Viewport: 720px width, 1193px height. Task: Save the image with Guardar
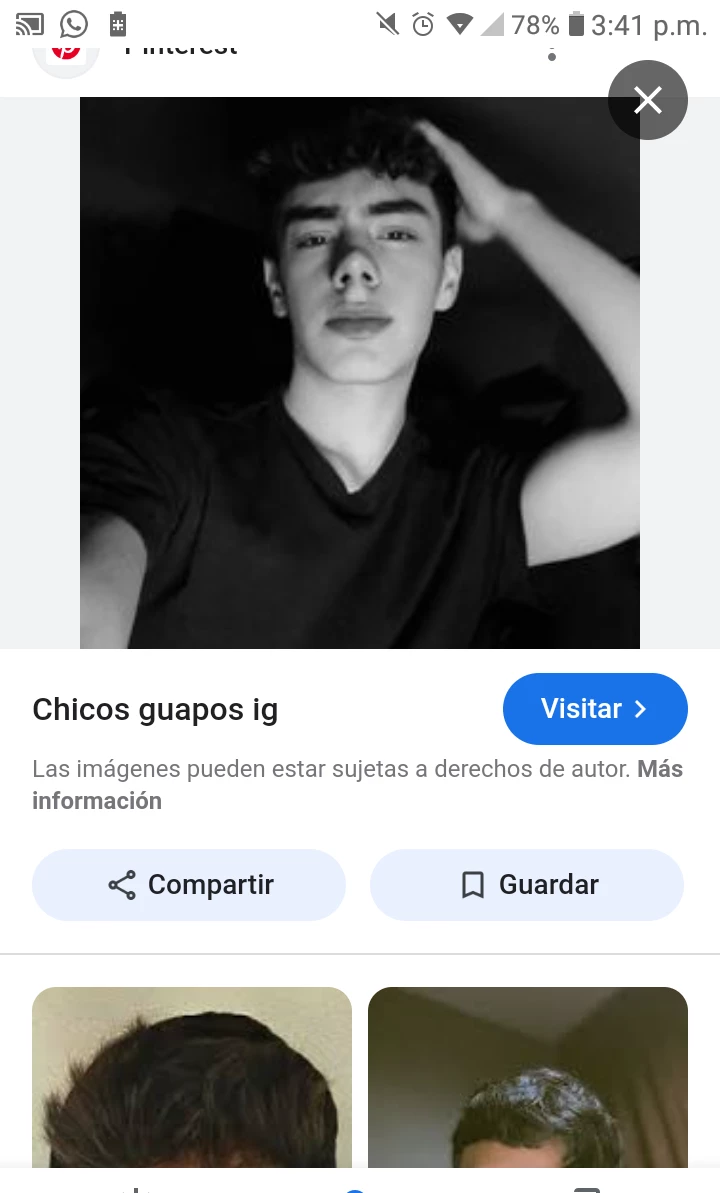pos(527,885)
